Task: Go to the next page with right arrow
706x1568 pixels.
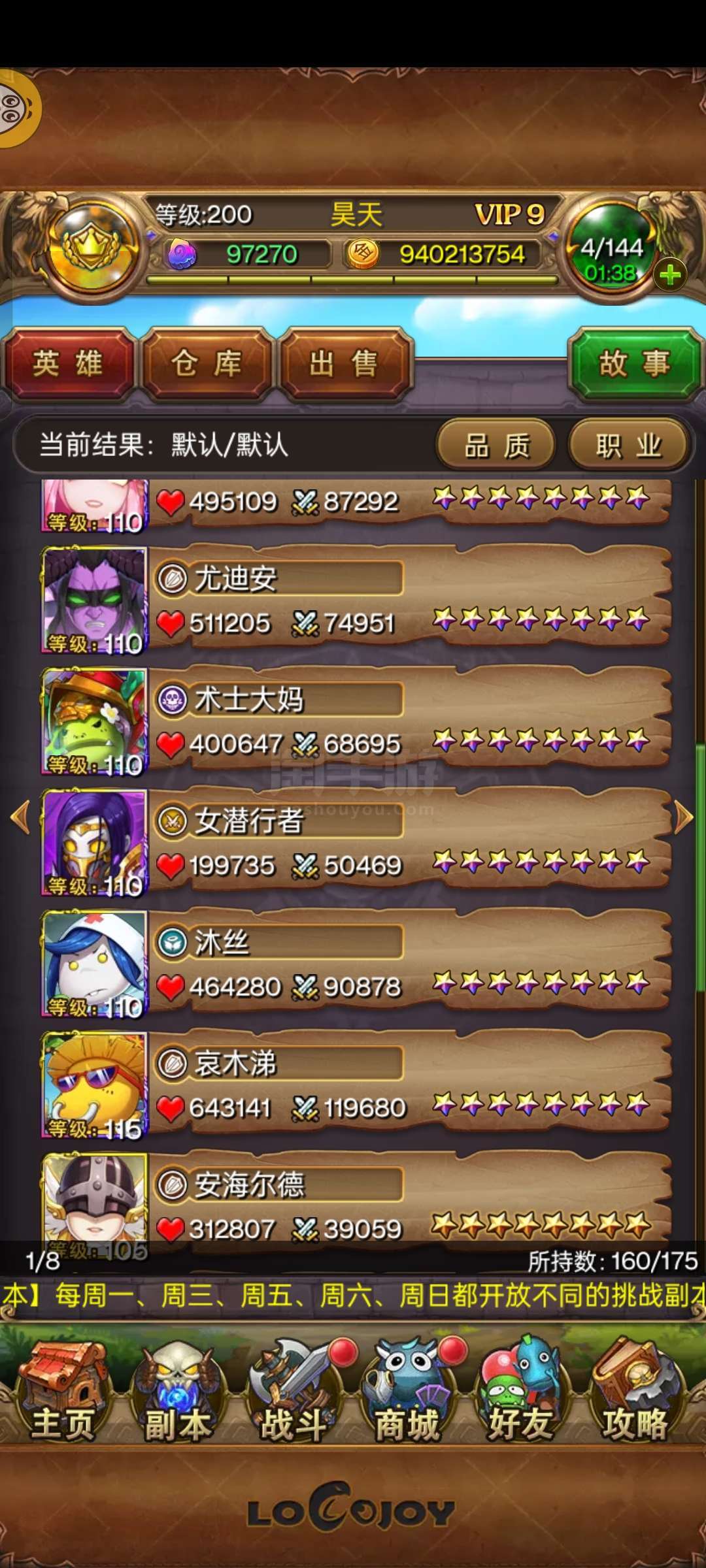Action: tap(684, 817)
